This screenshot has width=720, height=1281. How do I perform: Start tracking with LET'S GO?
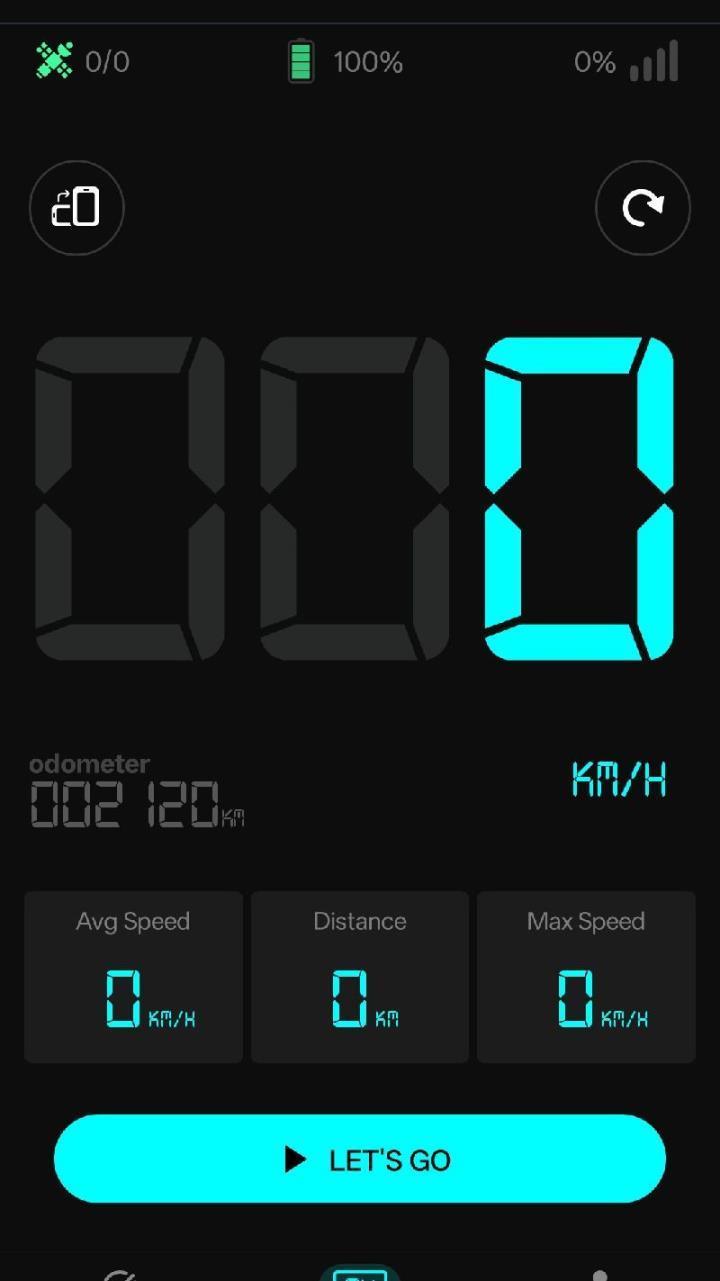360,1159
